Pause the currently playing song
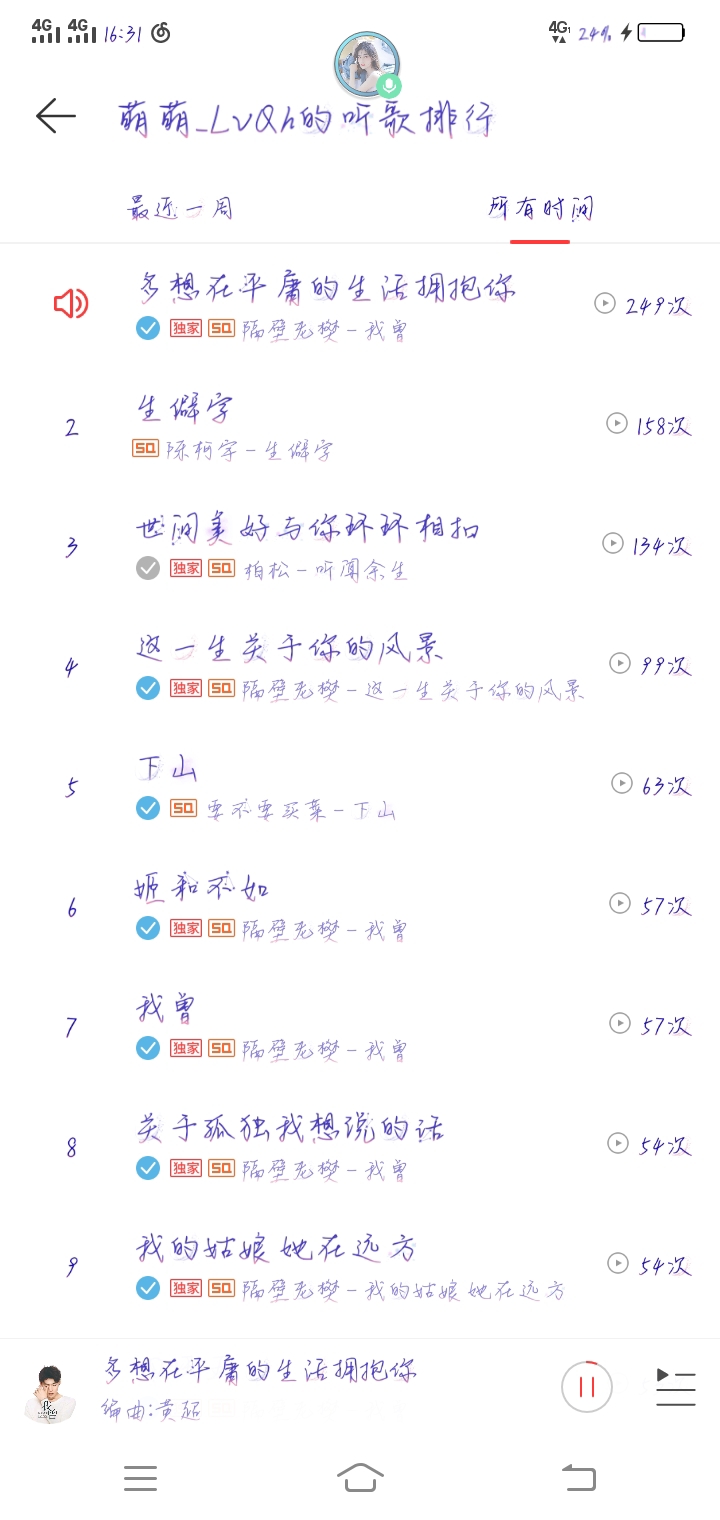Image resolution: width=720 pixels, height=1520 pixels. [x=587, y=1387]
